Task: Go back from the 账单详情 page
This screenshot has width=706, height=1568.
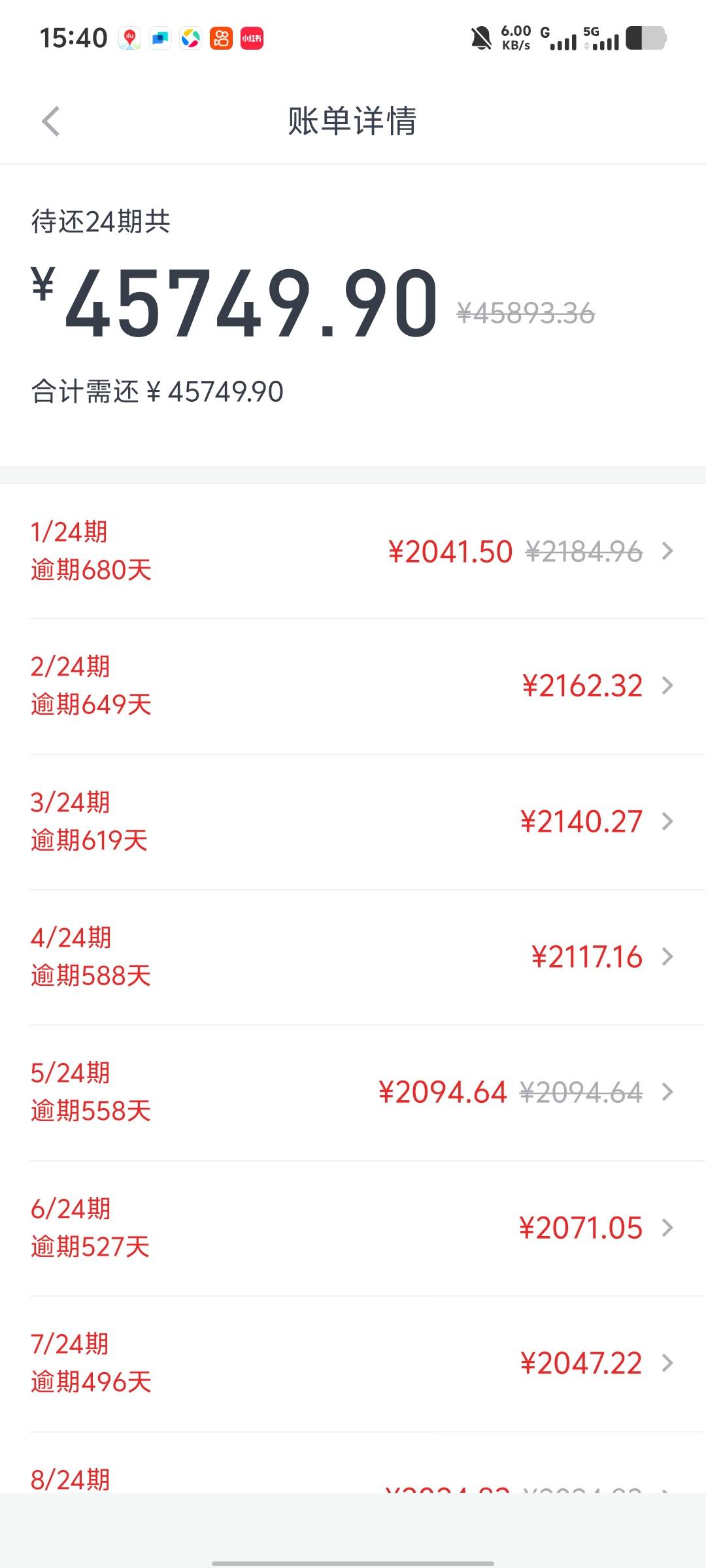Action: [x=51, y=122]
